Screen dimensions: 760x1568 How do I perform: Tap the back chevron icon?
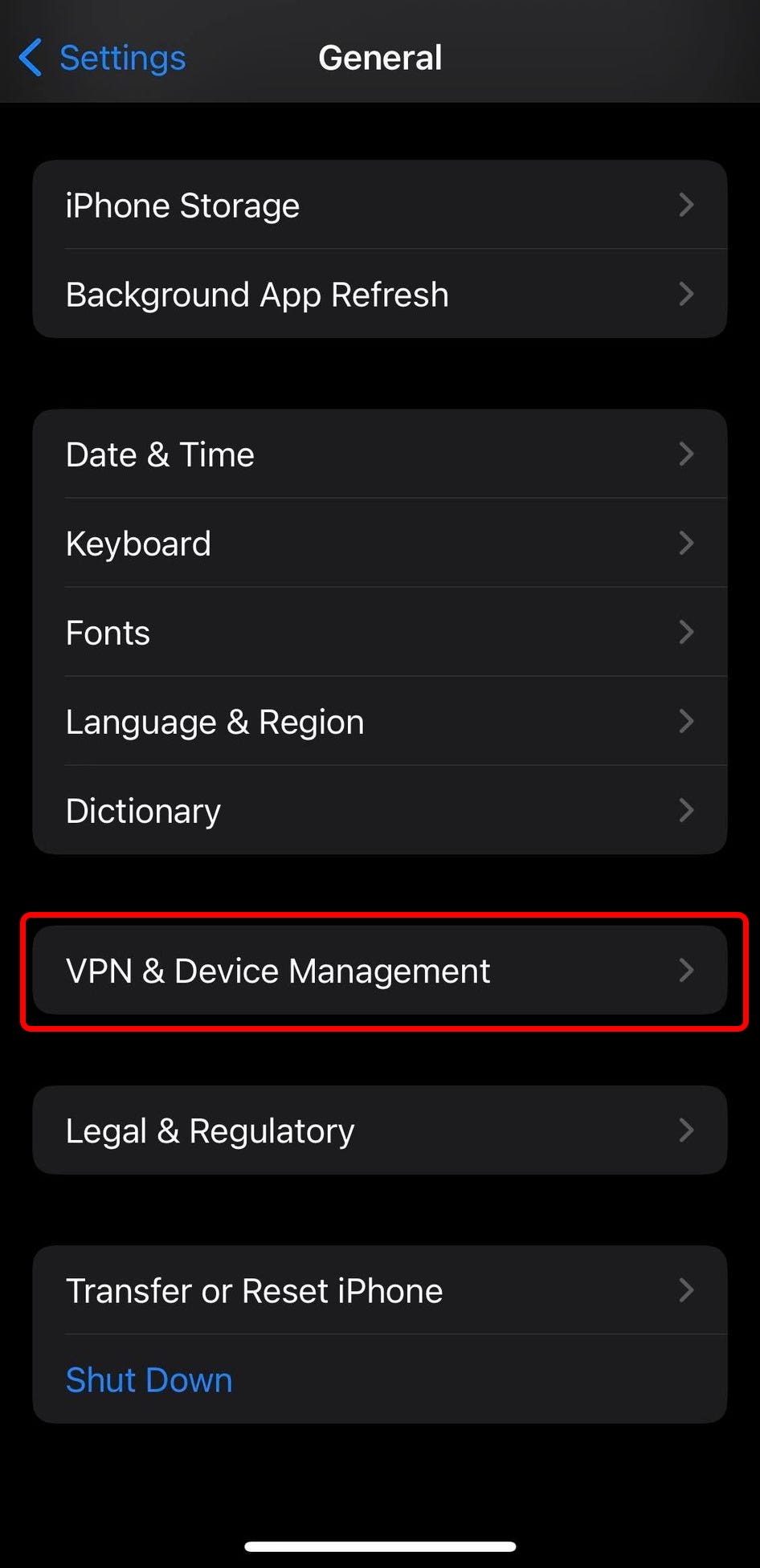pyautogui.click(x=29, y=57)
